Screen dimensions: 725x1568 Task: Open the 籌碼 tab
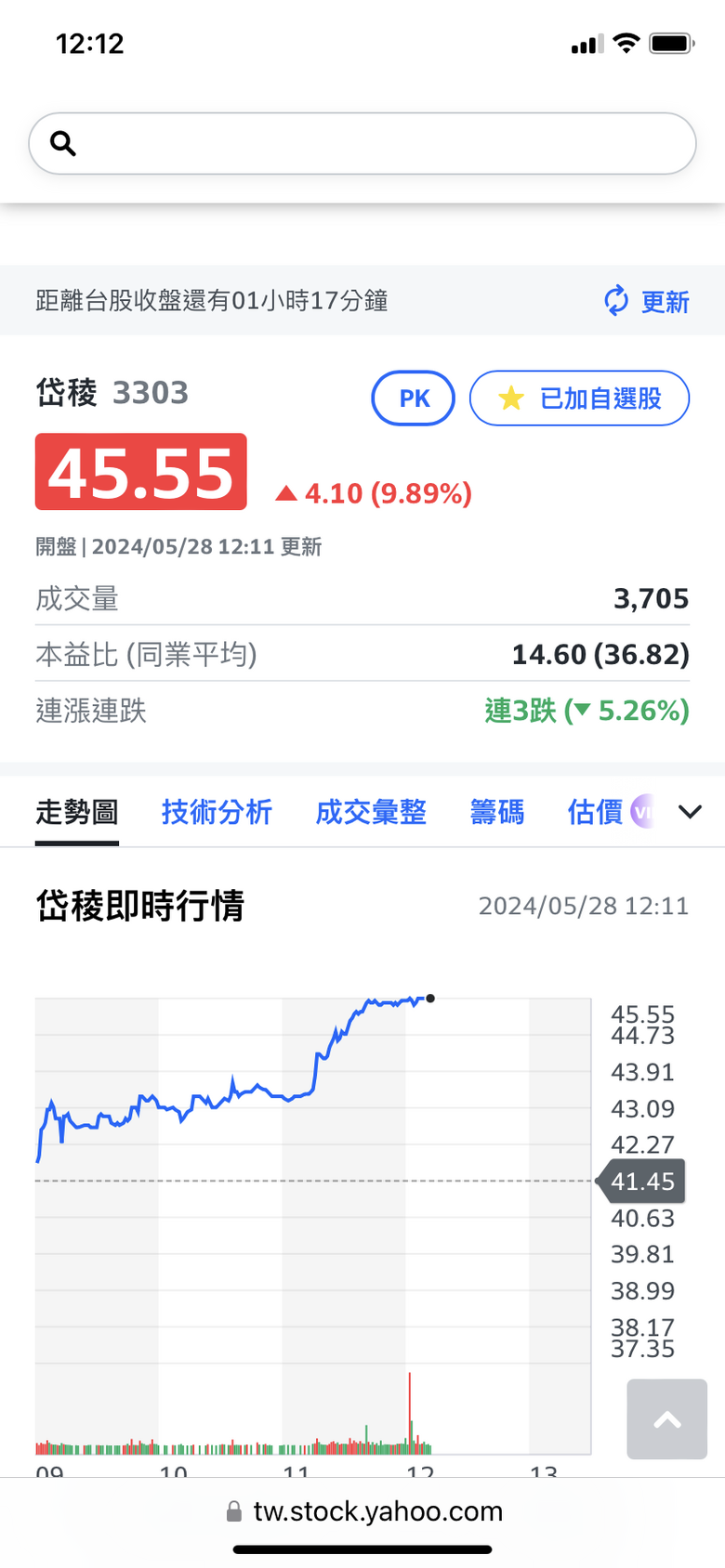pos(497,812)
